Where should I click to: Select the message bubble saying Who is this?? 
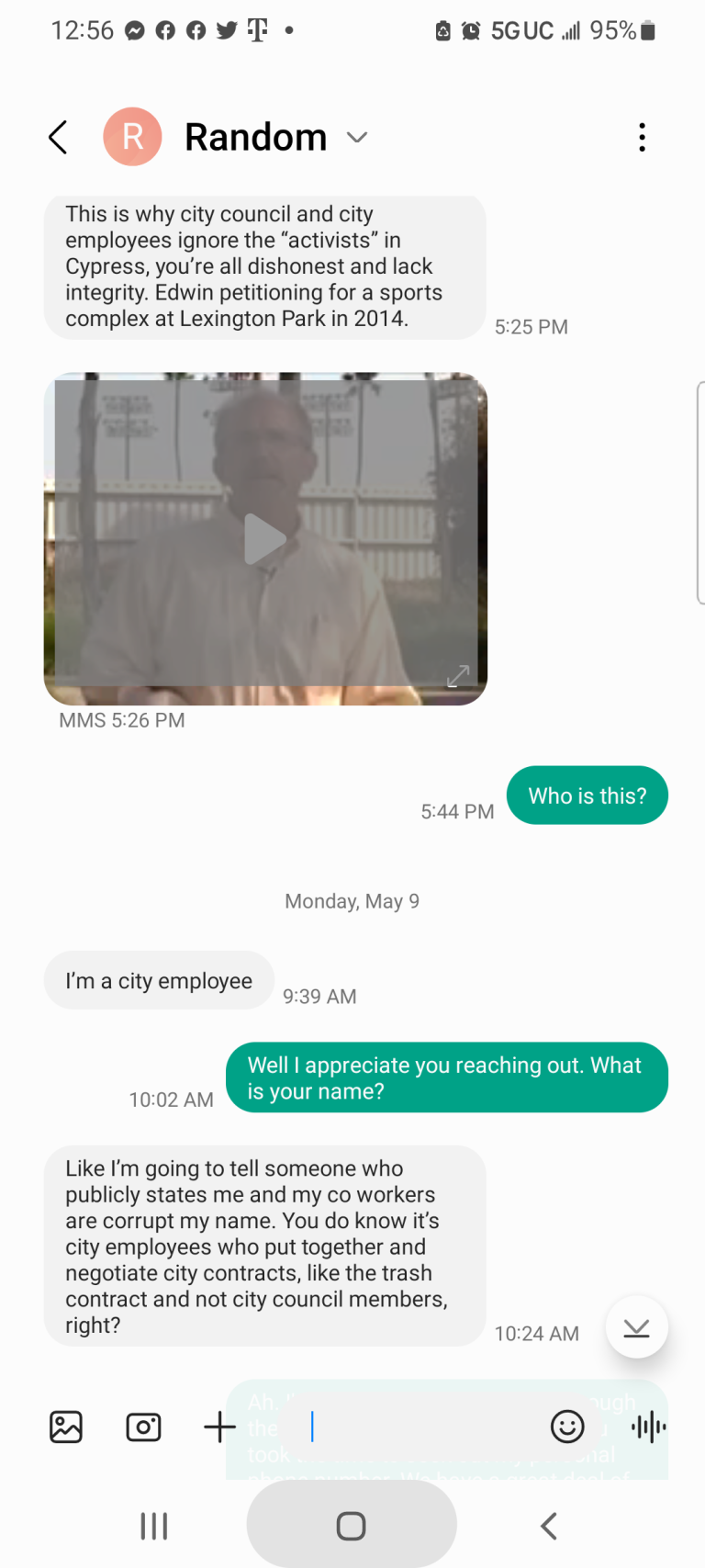(x=587, y=795)
